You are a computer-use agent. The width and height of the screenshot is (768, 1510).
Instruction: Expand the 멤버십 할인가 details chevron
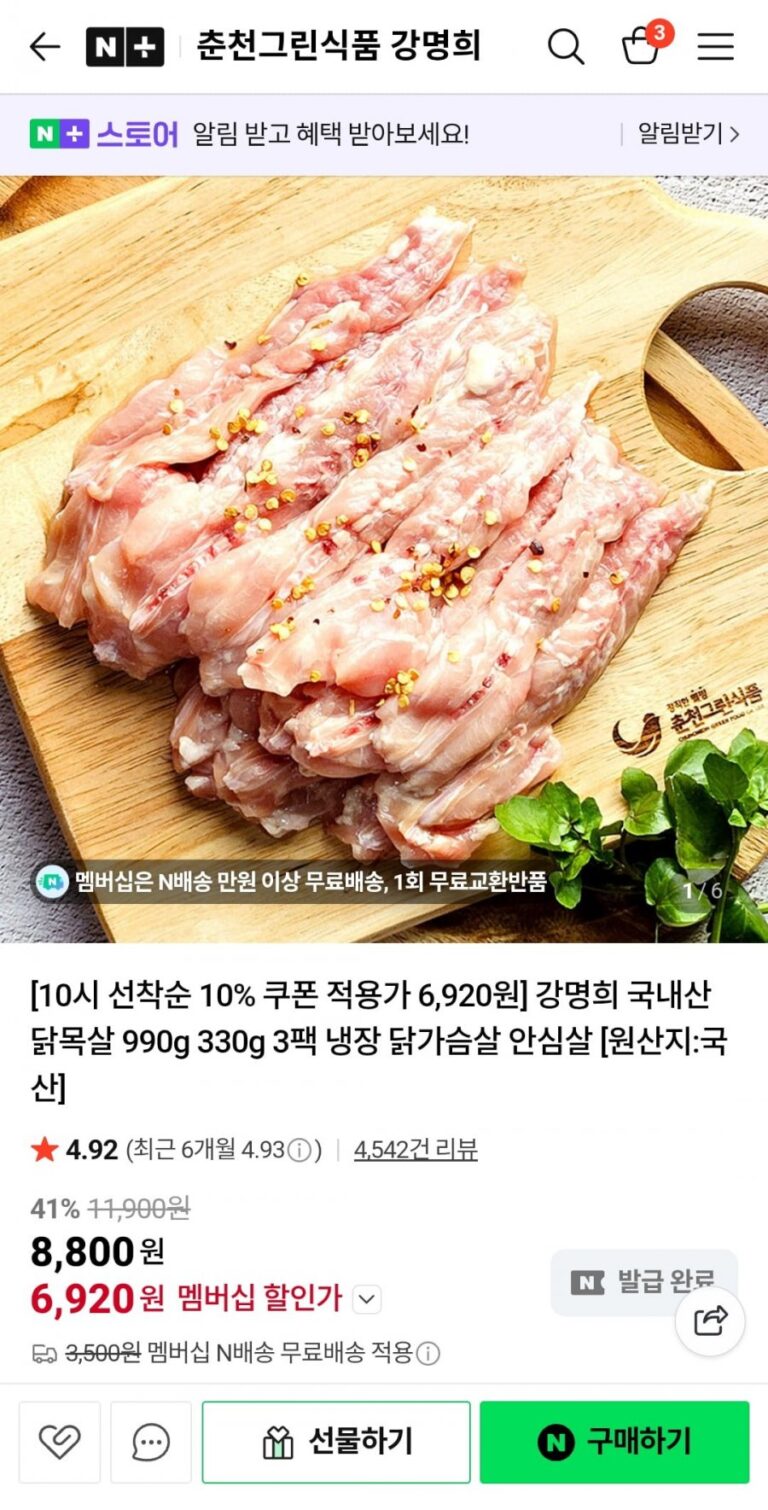[367, 1299]
